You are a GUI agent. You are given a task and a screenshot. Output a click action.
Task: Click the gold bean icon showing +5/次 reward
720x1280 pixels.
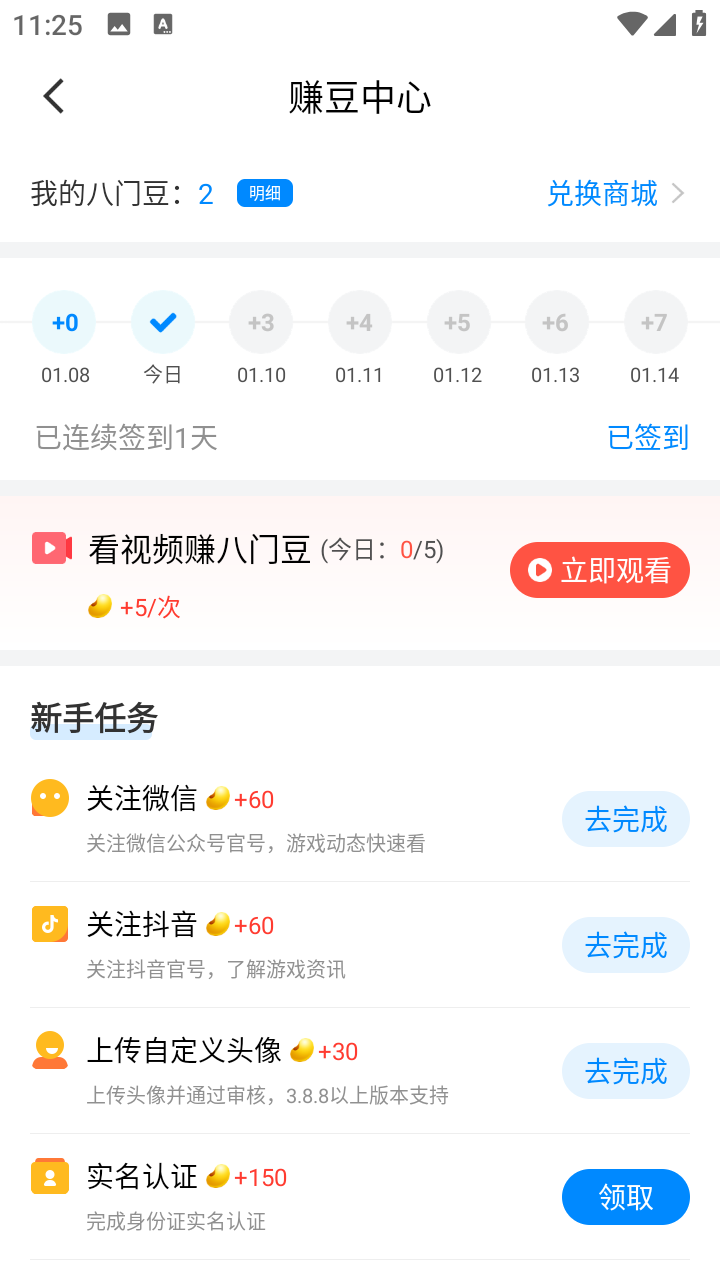click(98, 607)
